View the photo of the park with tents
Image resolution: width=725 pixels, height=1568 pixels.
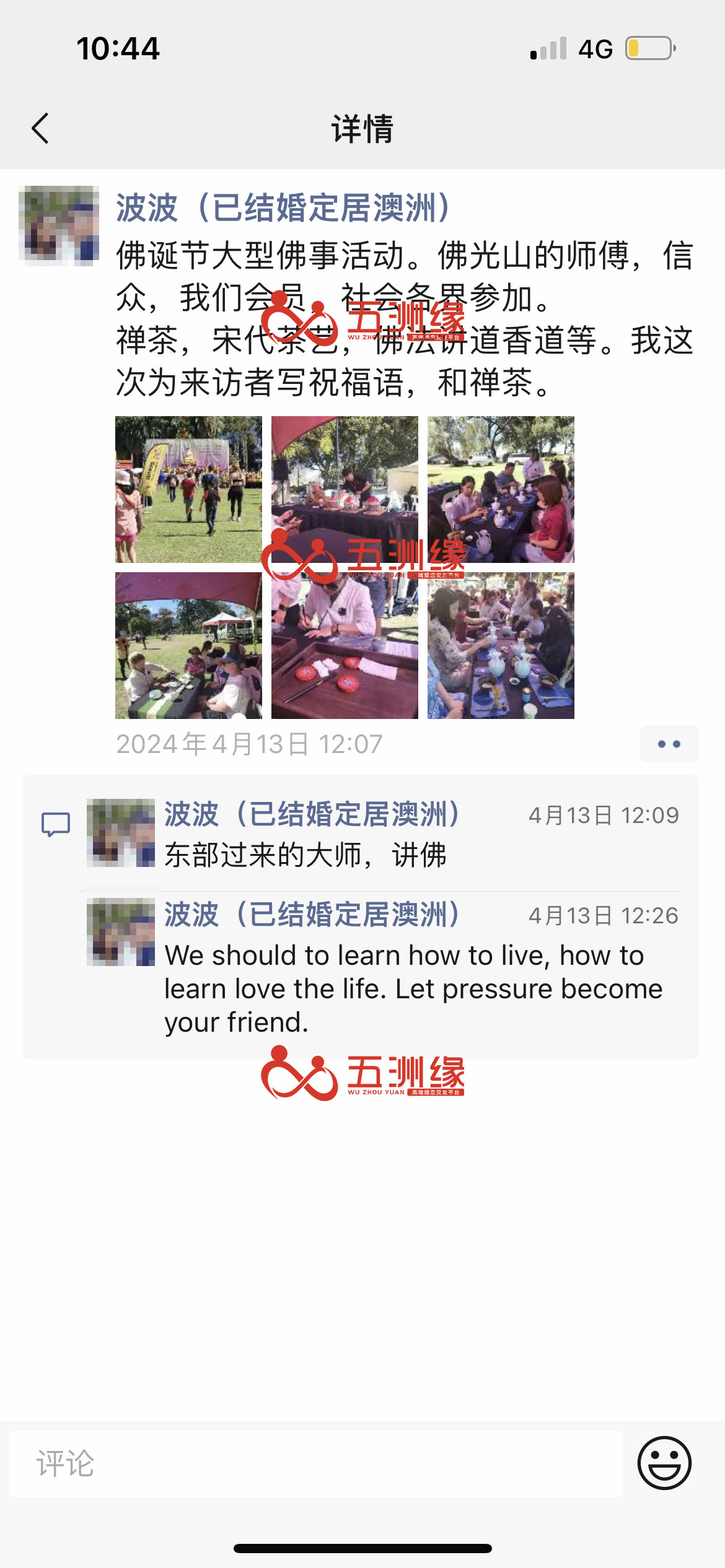[188, 645]
